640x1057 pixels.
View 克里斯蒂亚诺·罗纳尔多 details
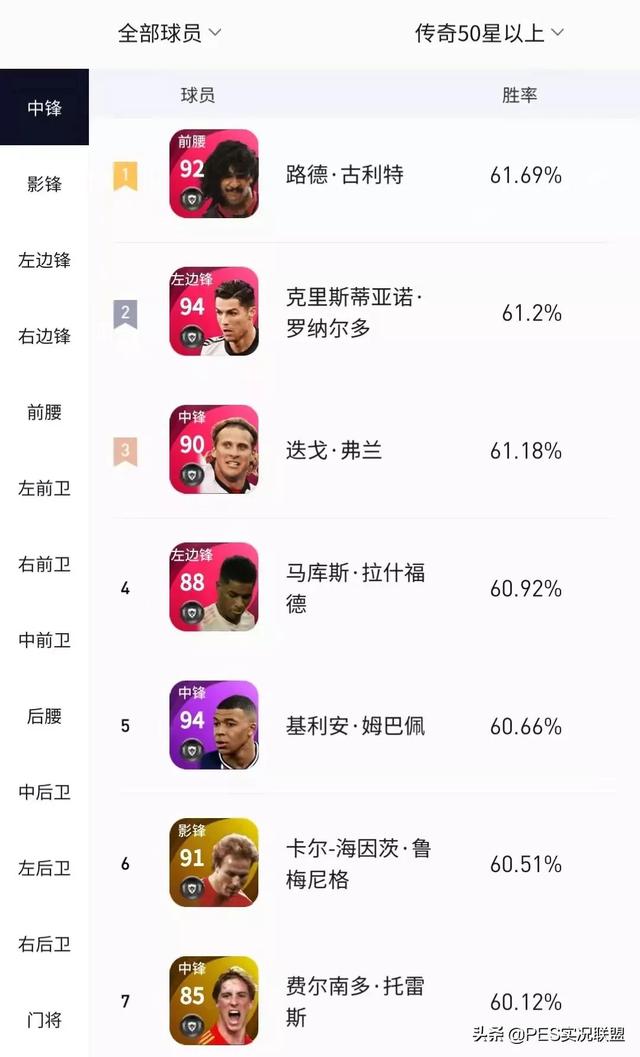364,311
